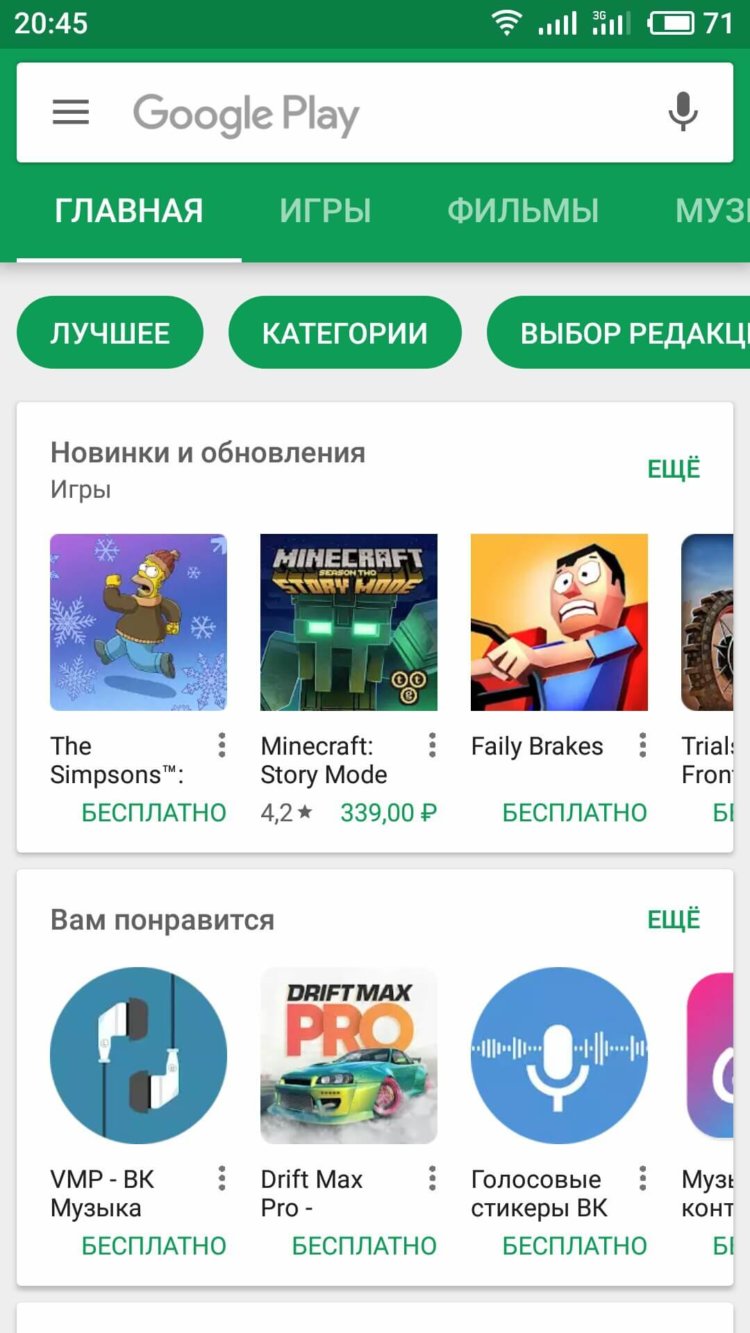This screenshot has width=750, height=1333.
Task: Open the overflow menu on Faily Brakes
Action: pos(641,745)
